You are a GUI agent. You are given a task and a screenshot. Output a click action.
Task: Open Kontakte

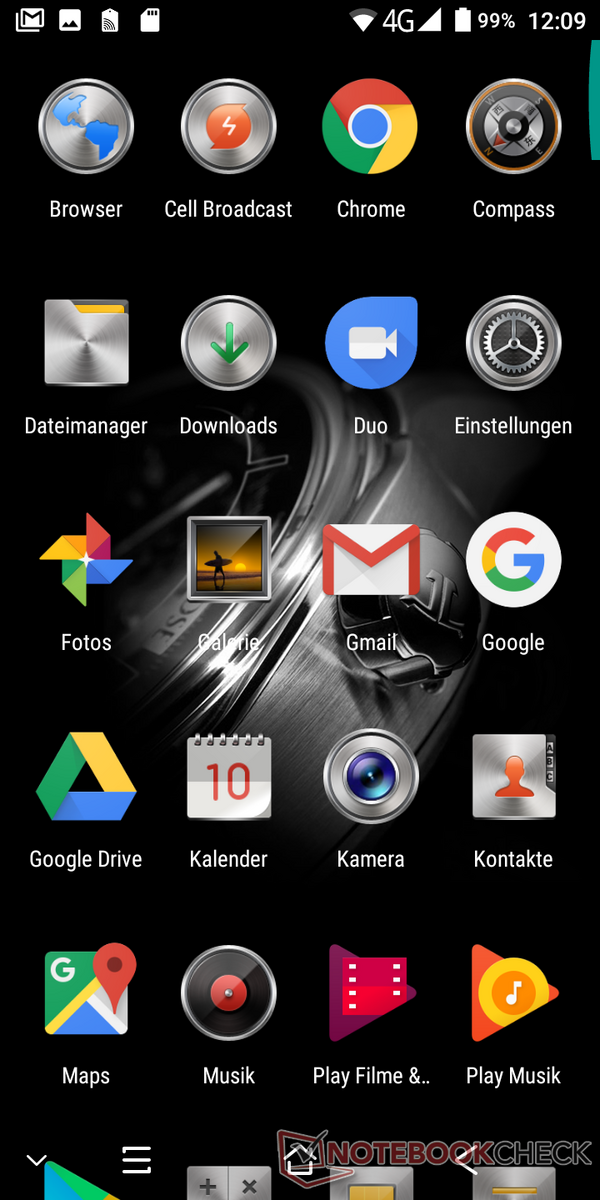(x=513, y=777)
